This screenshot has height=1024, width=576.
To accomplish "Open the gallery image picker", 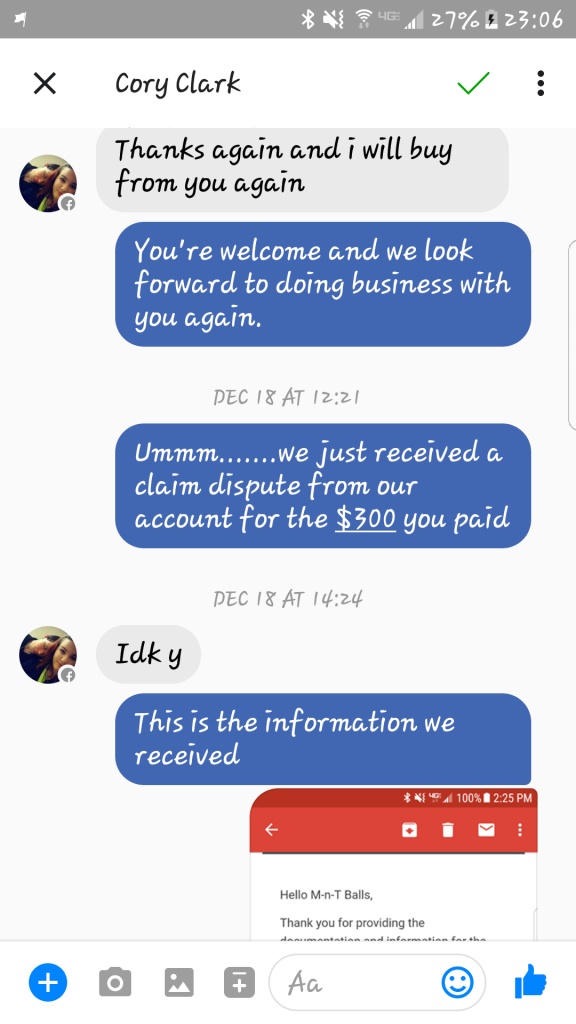I will click(179, 982).
